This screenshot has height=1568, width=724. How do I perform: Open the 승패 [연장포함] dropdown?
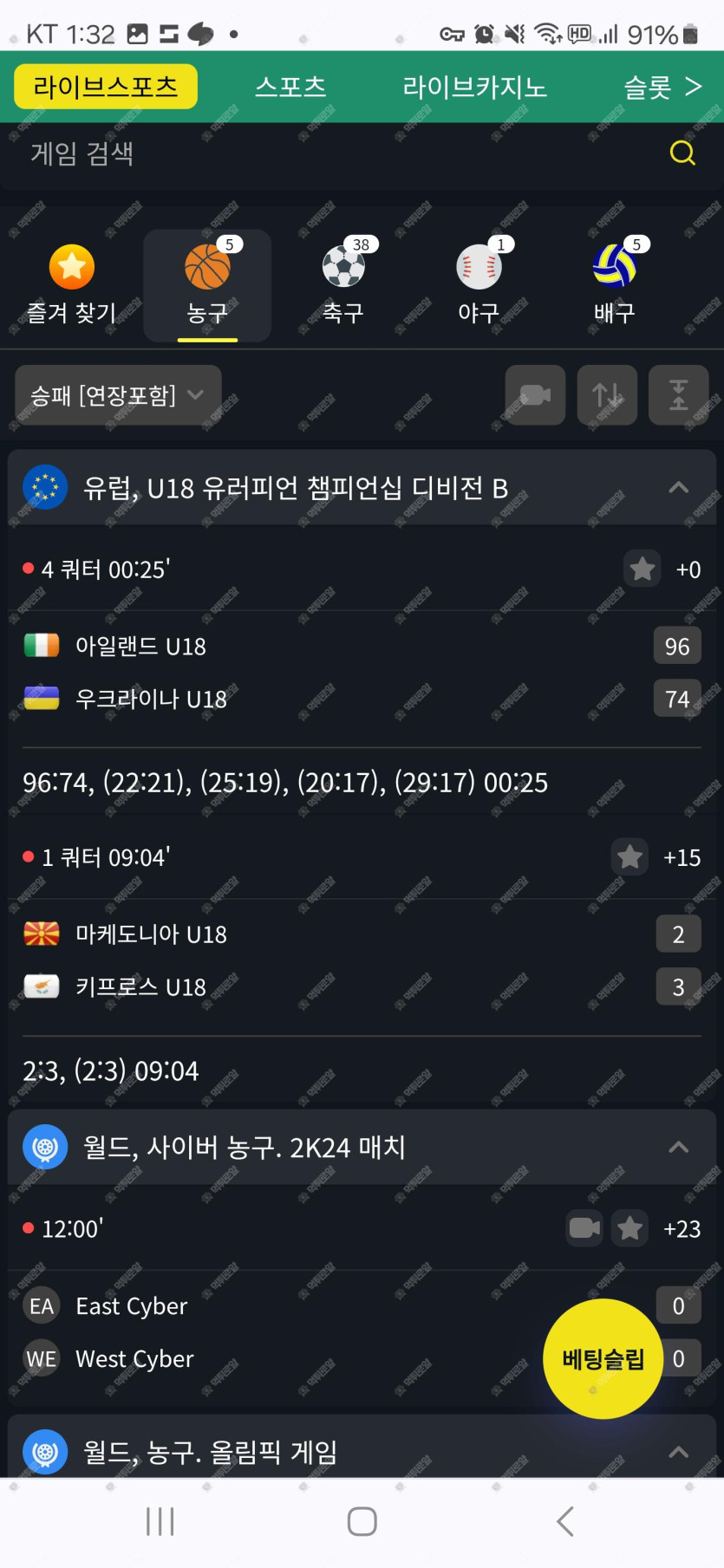point(119,395)
